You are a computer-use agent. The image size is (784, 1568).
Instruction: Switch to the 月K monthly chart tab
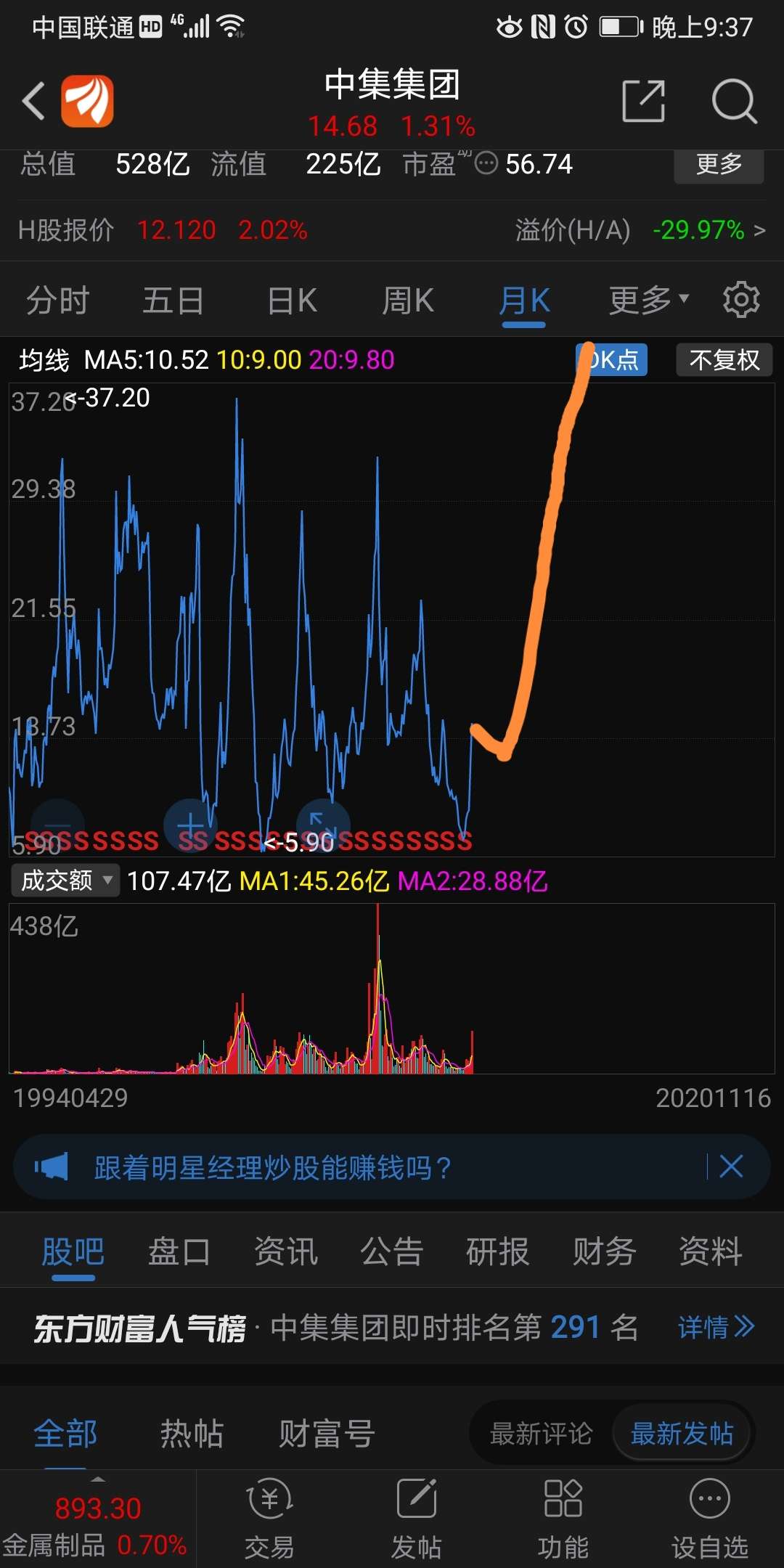click(524, 299)
